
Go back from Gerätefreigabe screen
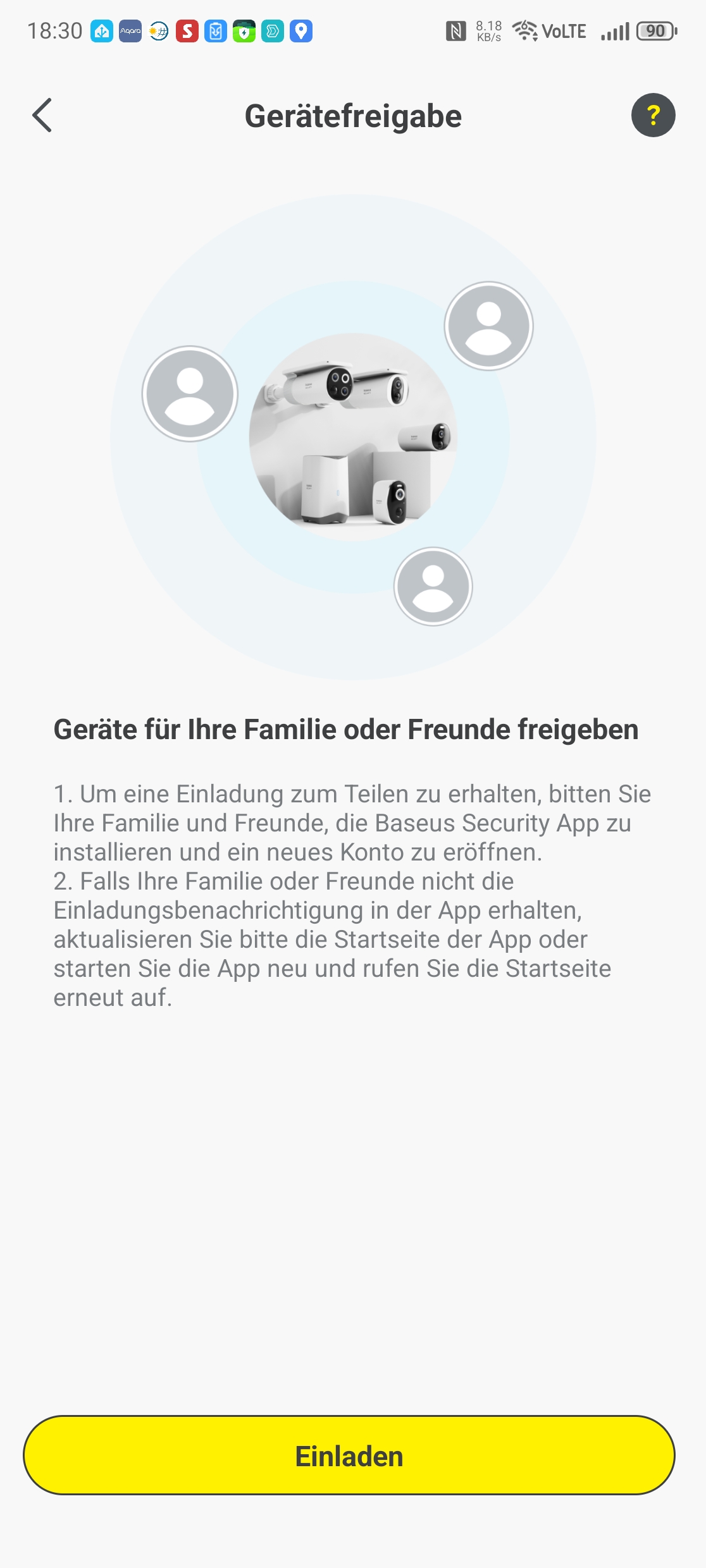42,116
